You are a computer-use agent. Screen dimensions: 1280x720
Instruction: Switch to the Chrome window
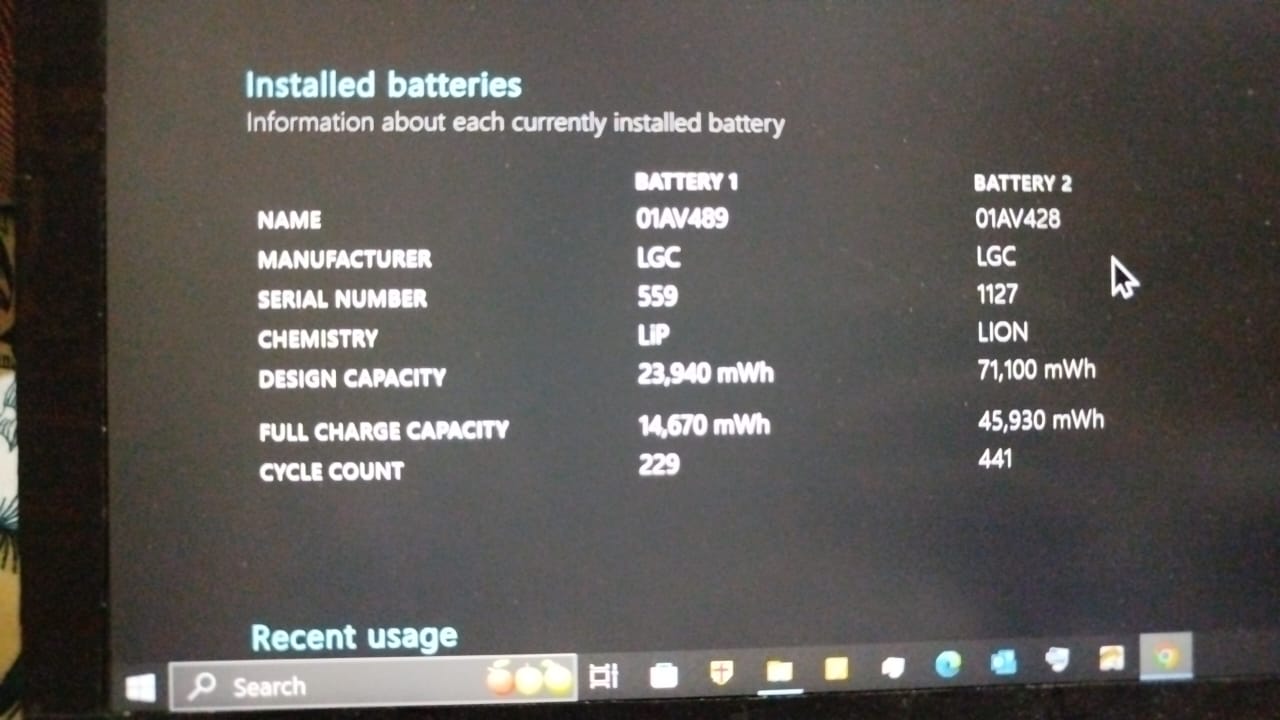[x=1165, y=658]
